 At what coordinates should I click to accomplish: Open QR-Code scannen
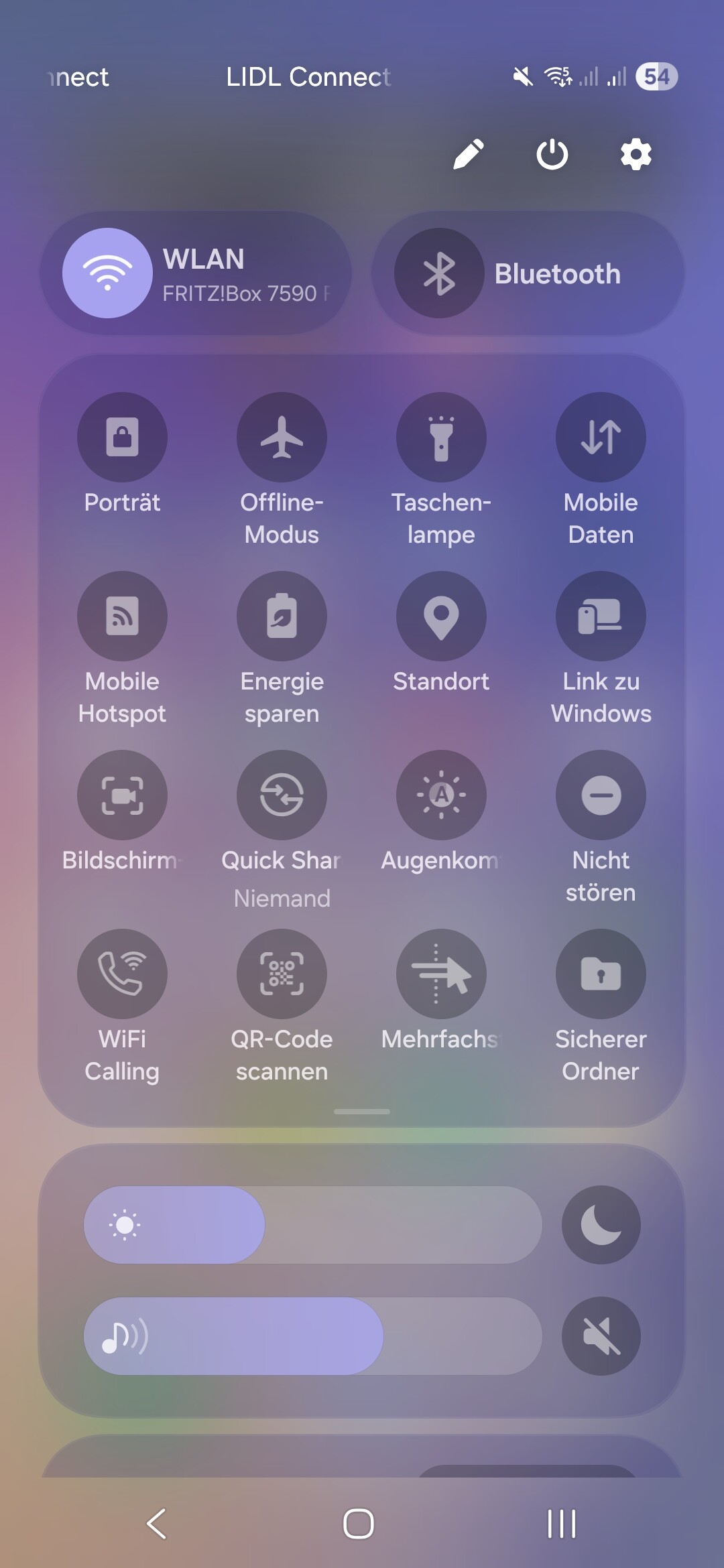(282, 974)
